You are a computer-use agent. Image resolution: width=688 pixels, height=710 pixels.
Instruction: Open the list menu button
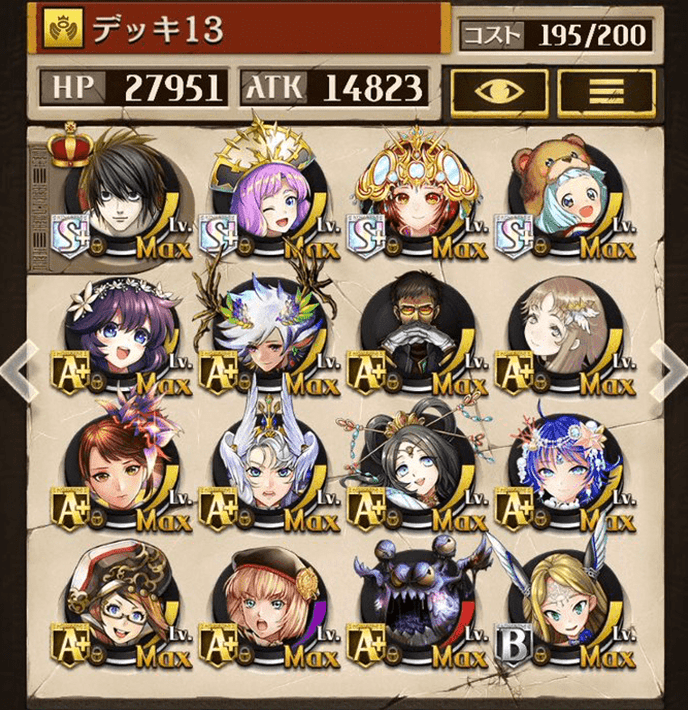(x=605, y=92)
